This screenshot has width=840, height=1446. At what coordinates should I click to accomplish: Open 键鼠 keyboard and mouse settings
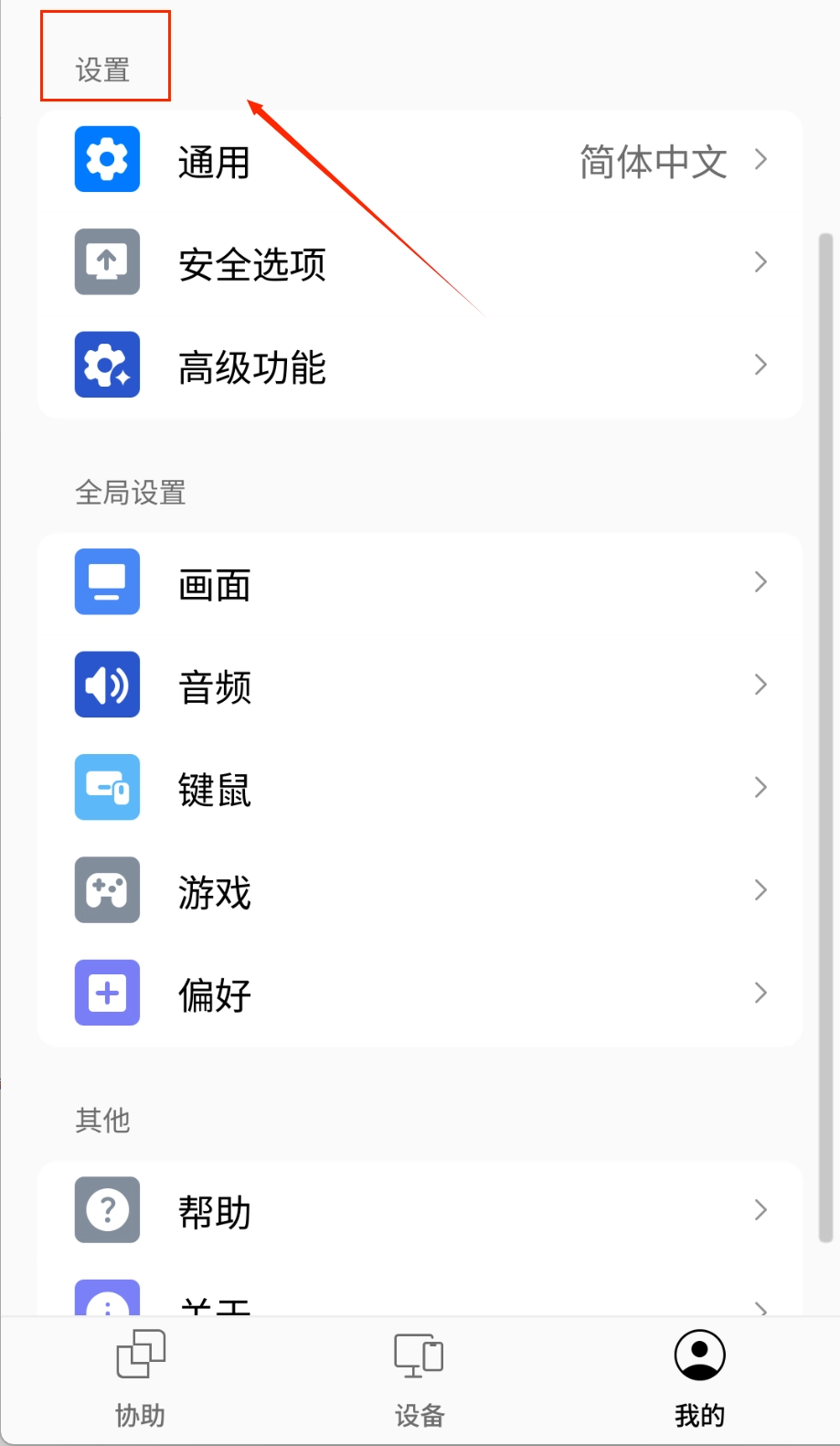[x=420, y=788]
